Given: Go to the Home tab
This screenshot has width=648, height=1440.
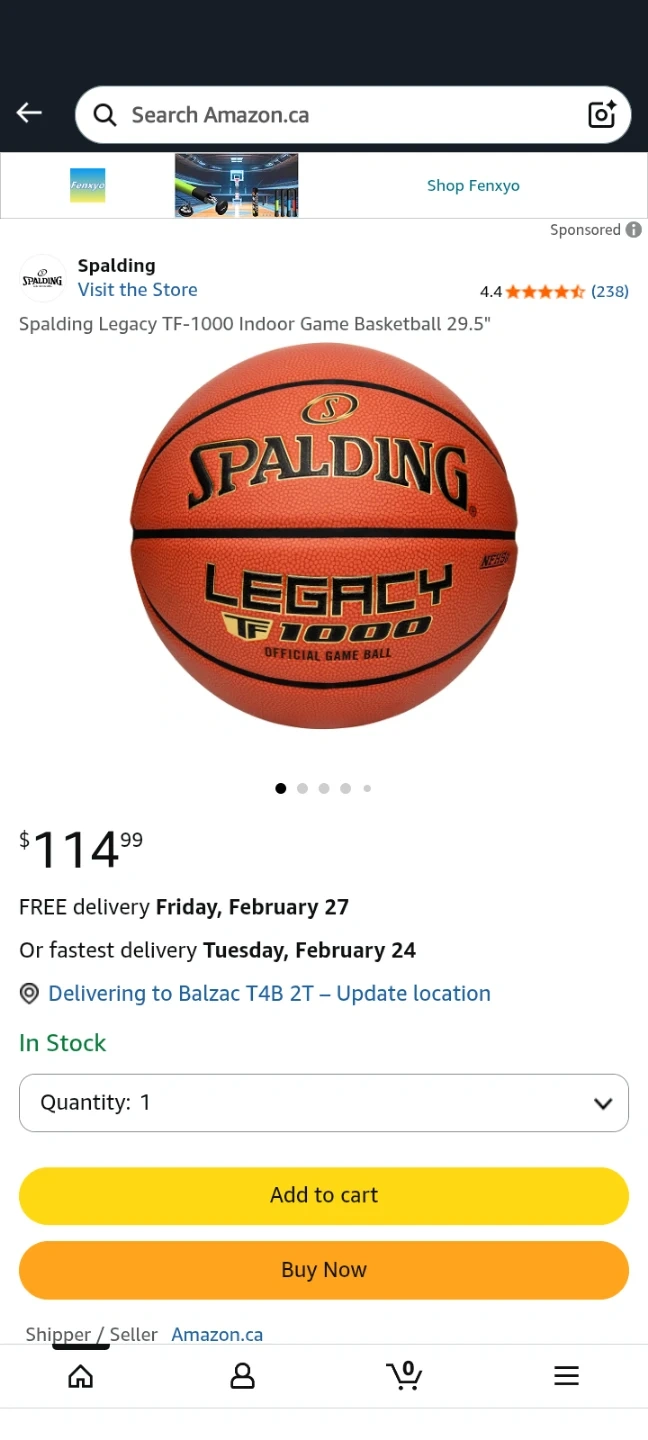Looking at the screenshot, I should click(x=81, y=1377).
